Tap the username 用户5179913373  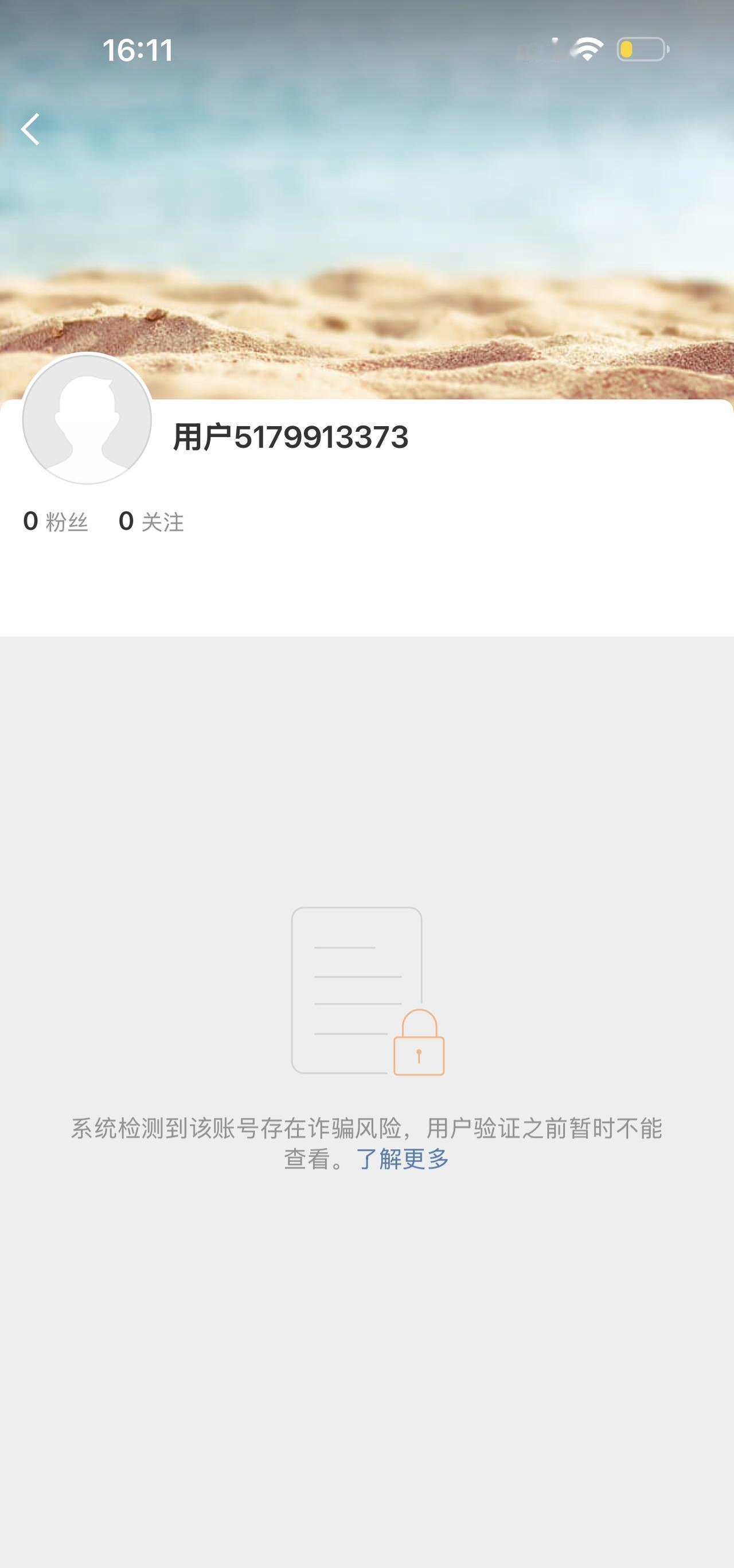tap(289, 435)
